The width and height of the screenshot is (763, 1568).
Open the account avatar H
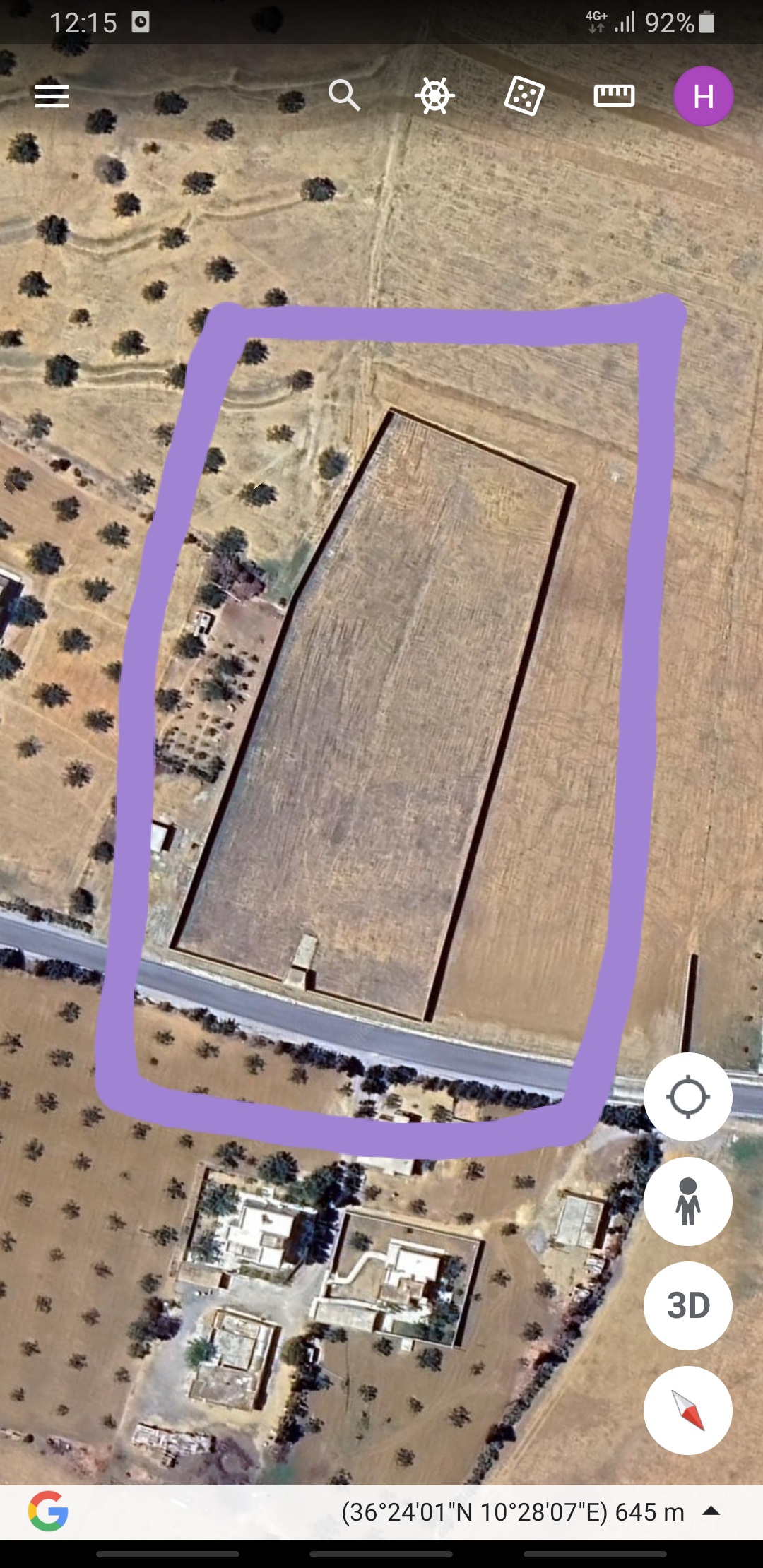703,96
